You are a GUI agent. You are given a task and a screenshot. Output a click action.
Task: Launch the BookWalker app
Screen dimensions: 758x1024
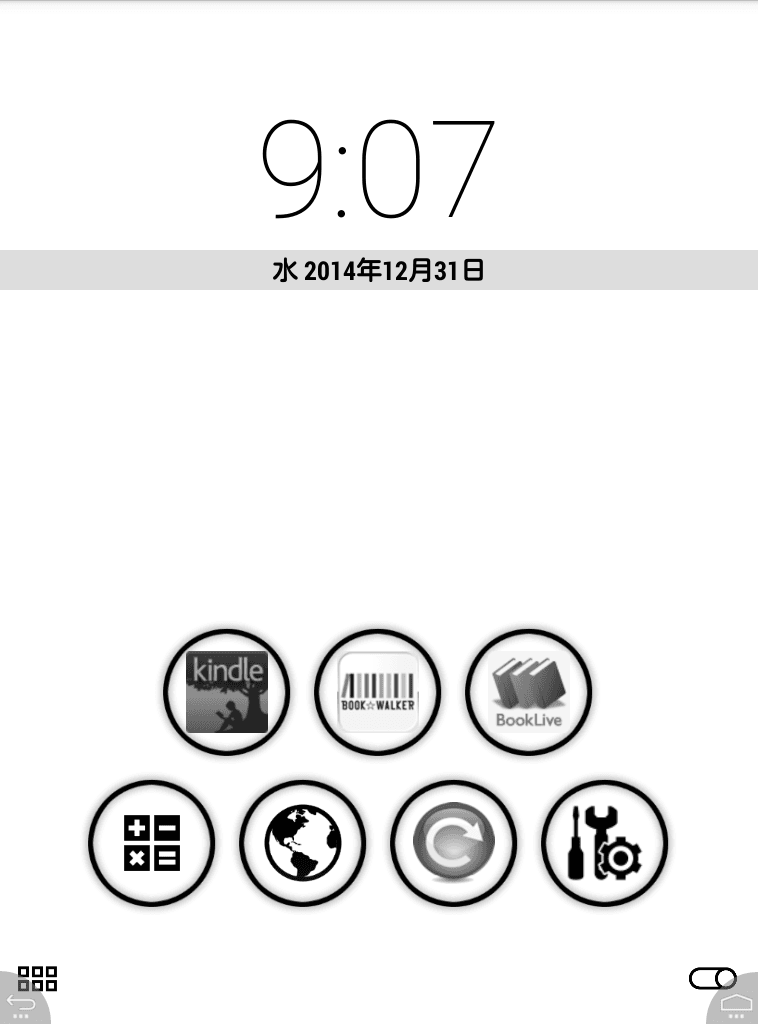point(378,692)
